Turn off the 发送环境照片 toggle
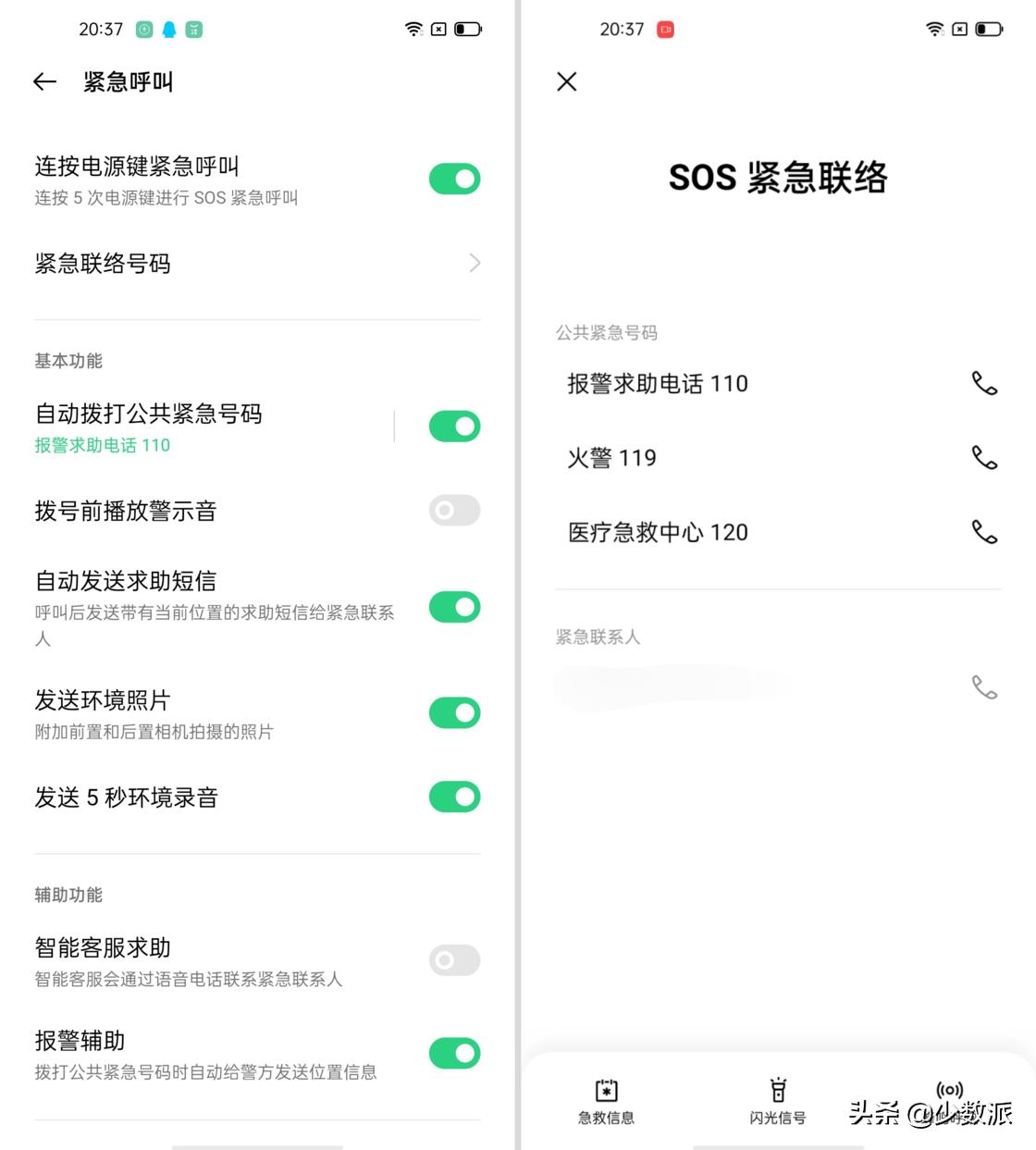 (x=453, y=712)
